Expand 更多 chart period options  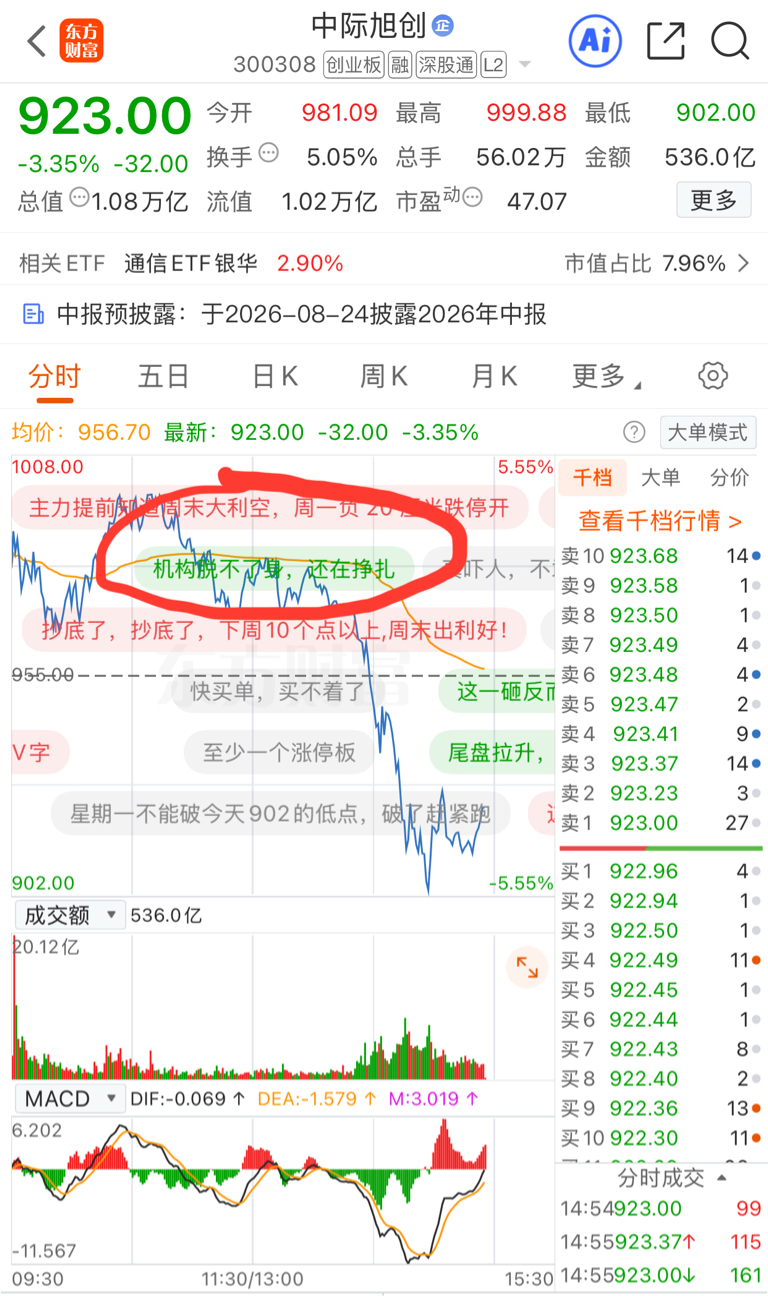click(x=606, y=376)
